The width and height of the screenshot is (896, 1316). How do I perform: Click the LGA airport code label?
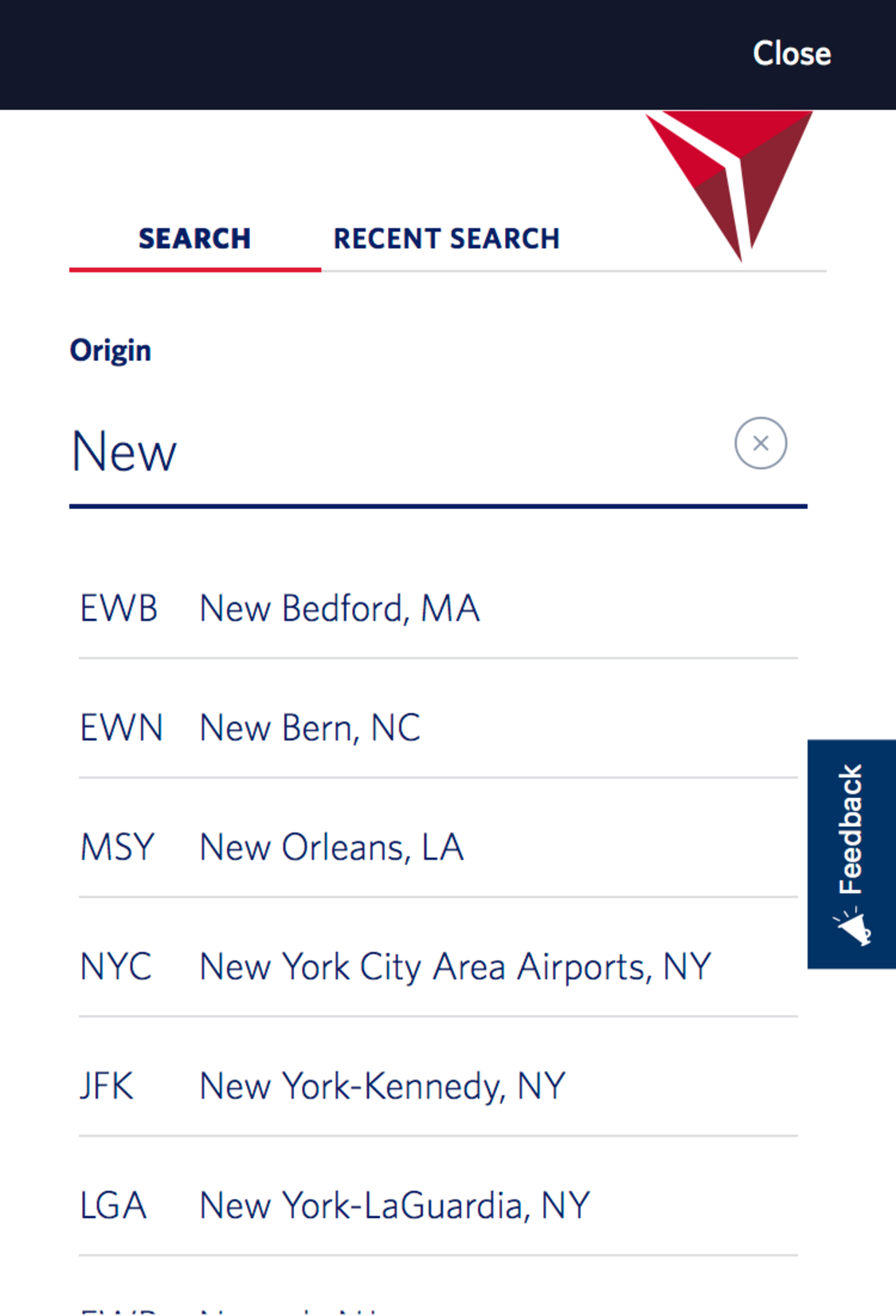click(x=112, y=1204)
